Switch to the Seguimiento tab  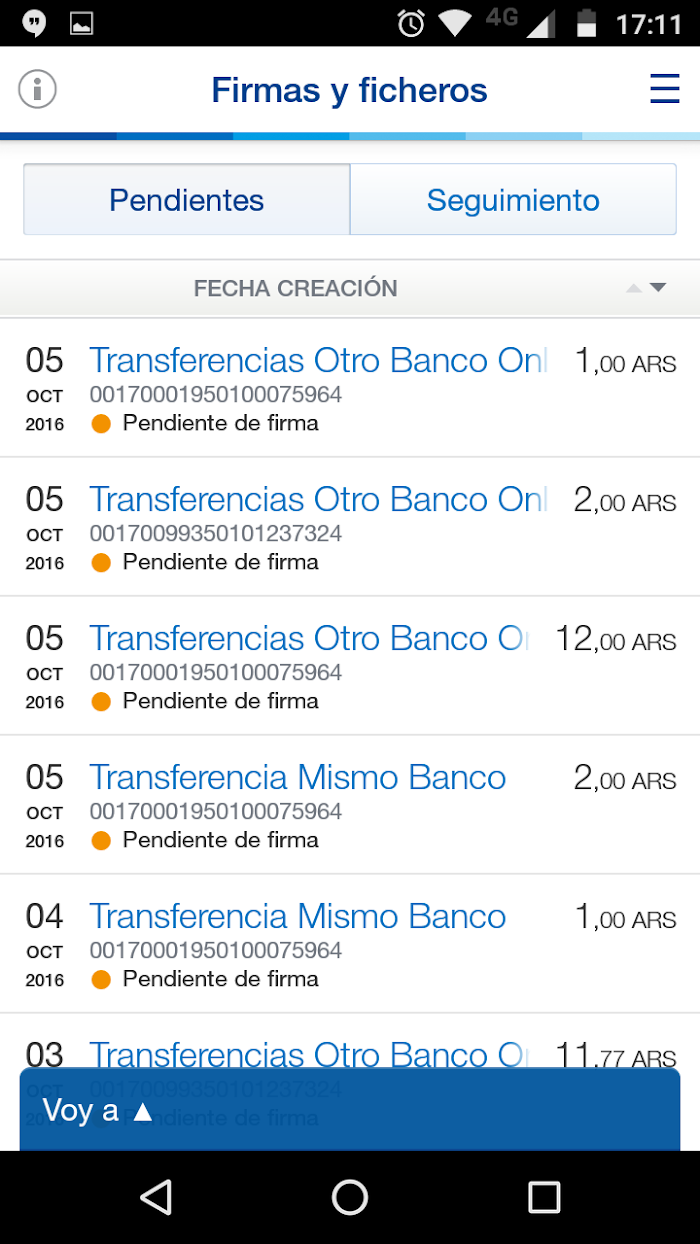(513, 200)
